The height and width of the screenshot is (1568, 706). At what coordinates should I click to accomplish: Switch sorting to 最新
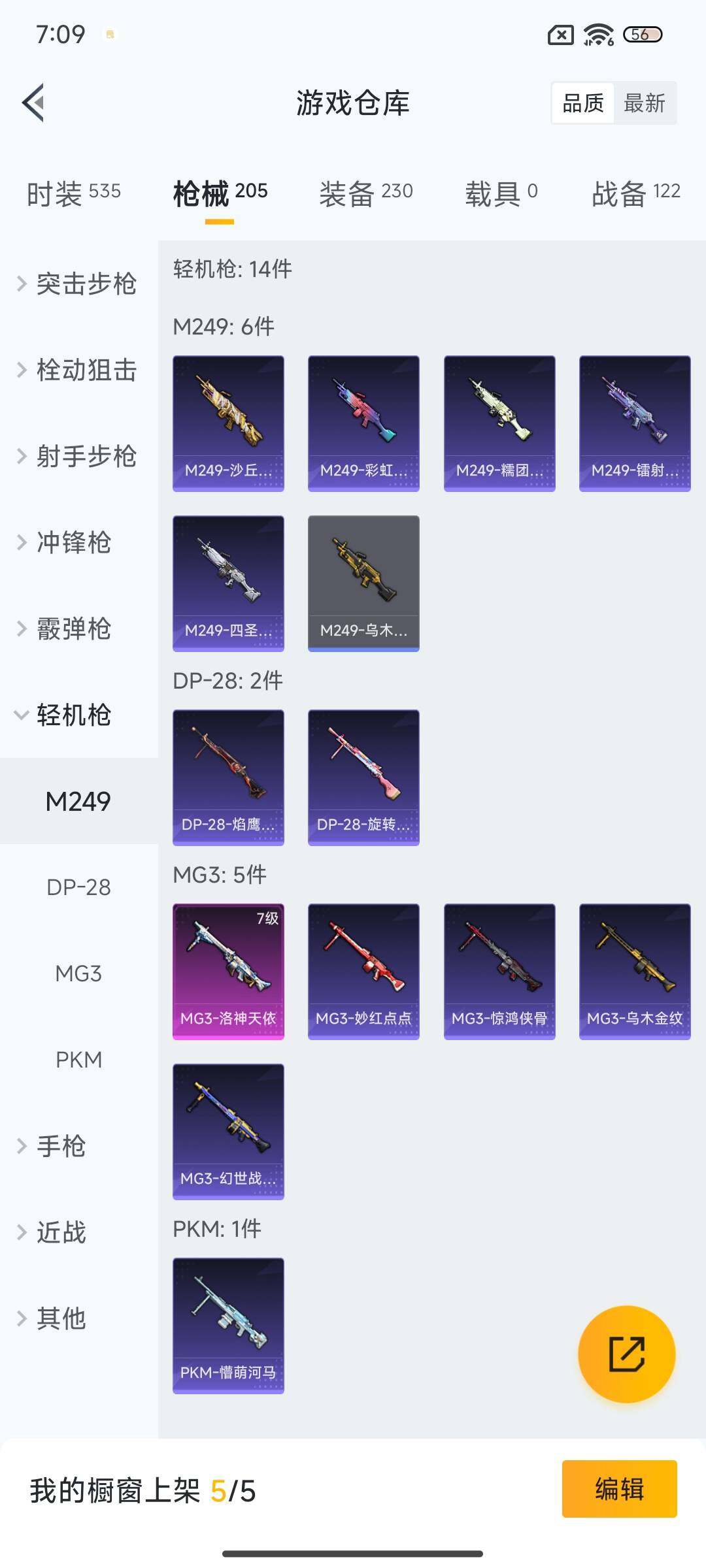tap(645, 103)
